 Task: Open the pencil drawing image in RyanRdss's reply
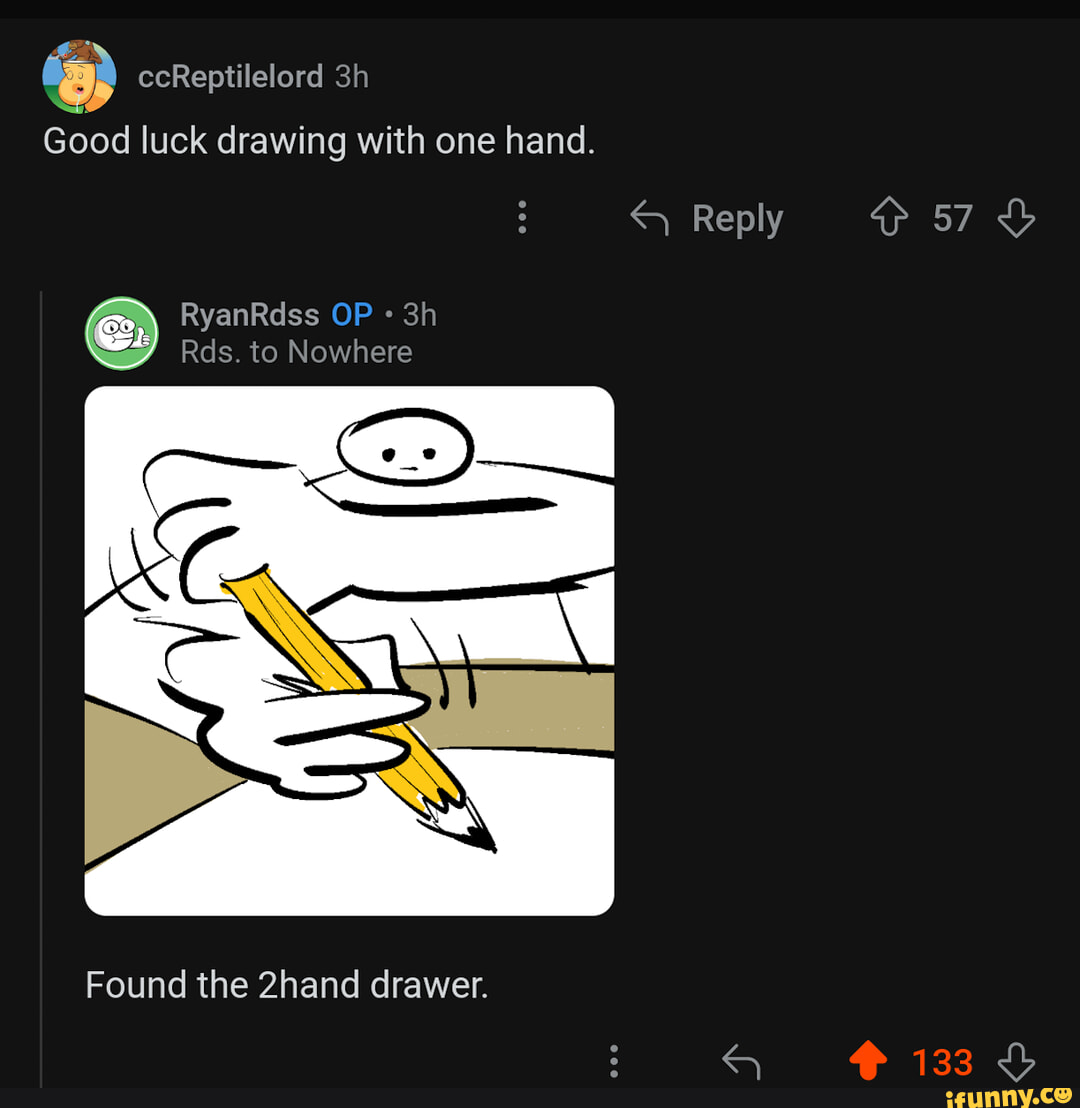pos(349,650)
